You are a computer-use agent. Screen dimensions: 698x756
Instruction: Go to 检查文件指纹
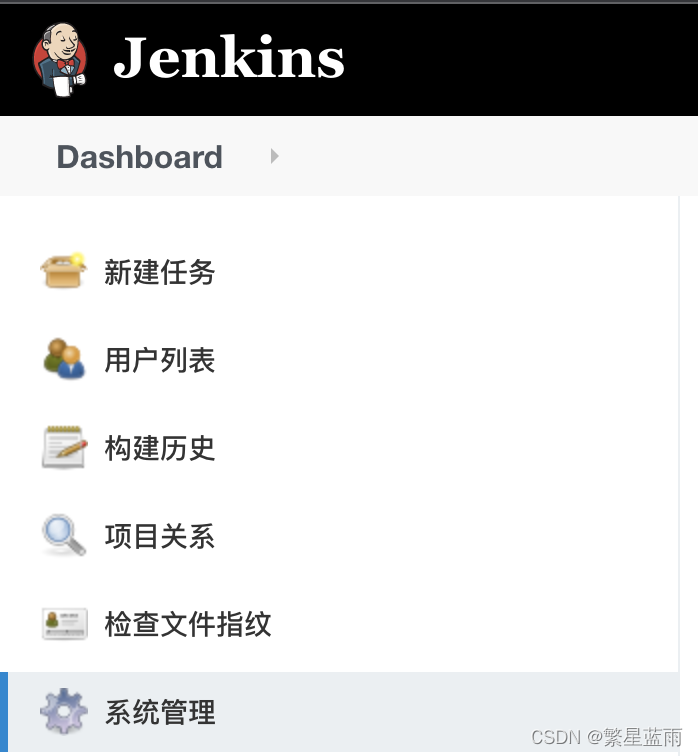pyautogui.click(x=187, y=624)
